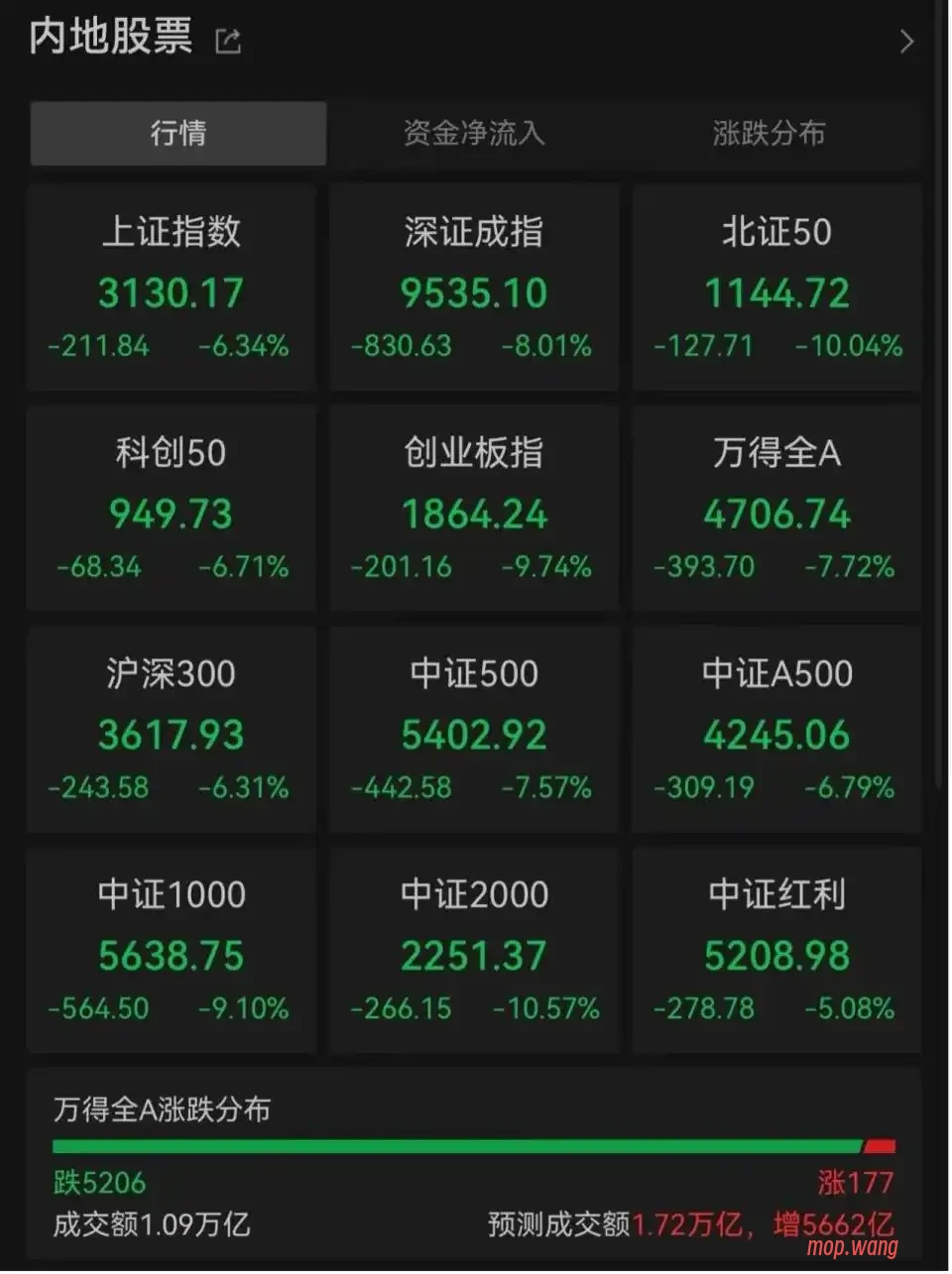Screen dimensions: 952x1274
Task: Open the 科创50 index card
Action: (x=172, y=508)
